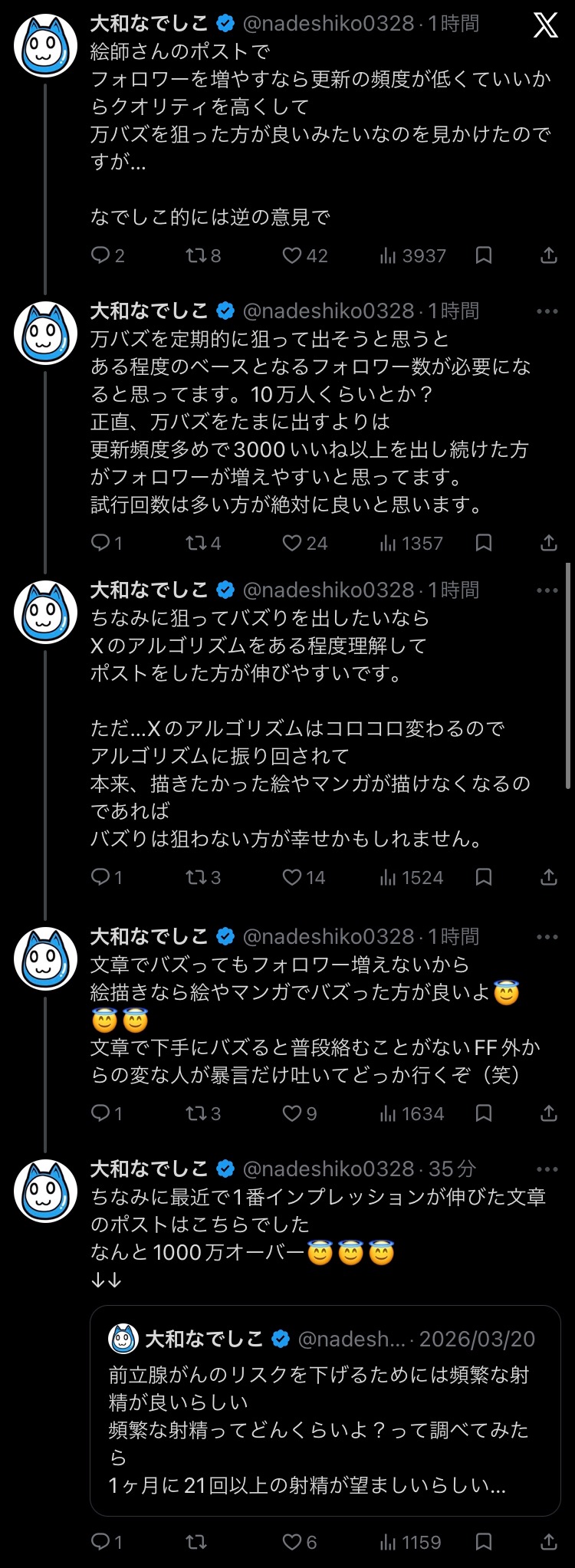
Task: Repost the post with 8 reposts
Action: 196,255
